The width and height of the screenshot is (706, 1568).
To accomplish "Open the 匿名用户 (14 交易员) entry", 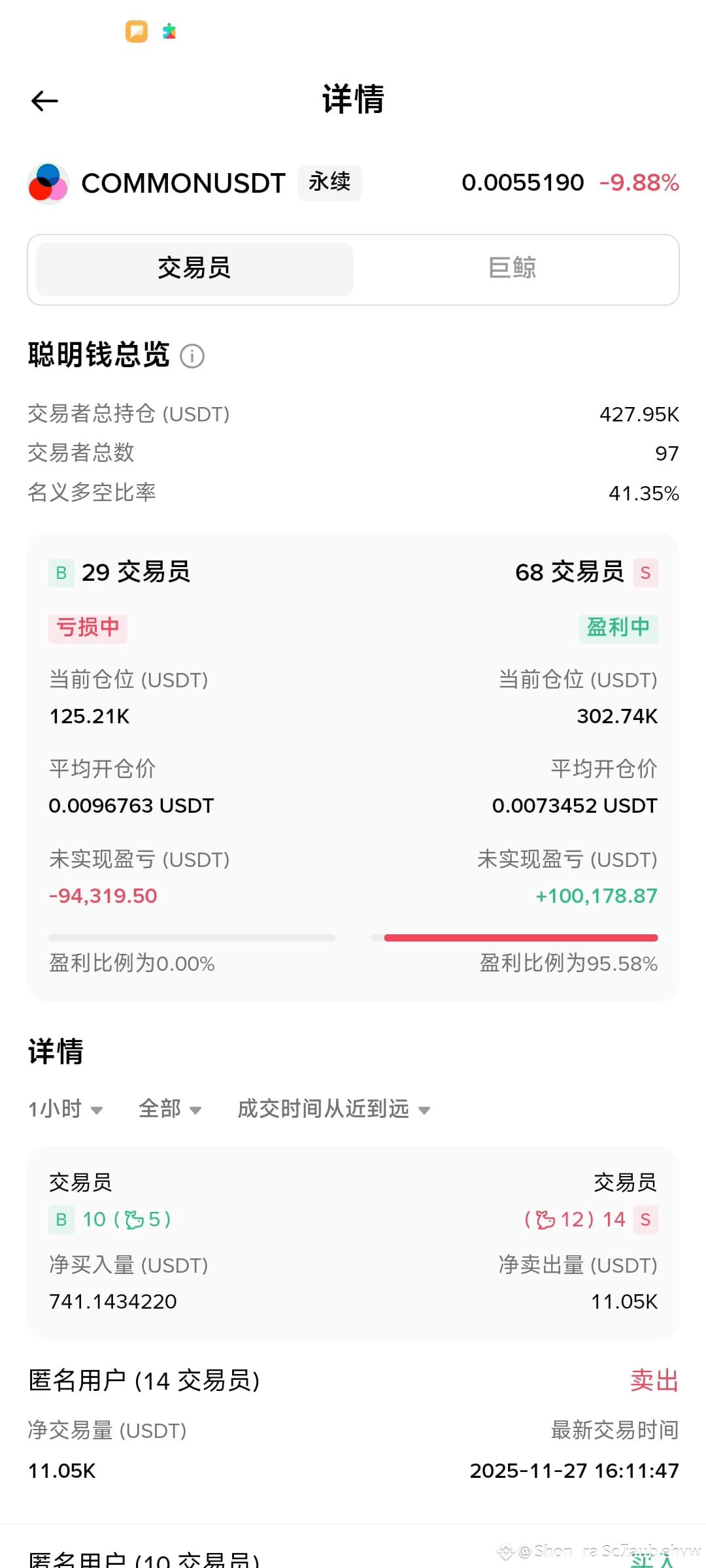I will pyautogui.click(x=144, y=1380).
